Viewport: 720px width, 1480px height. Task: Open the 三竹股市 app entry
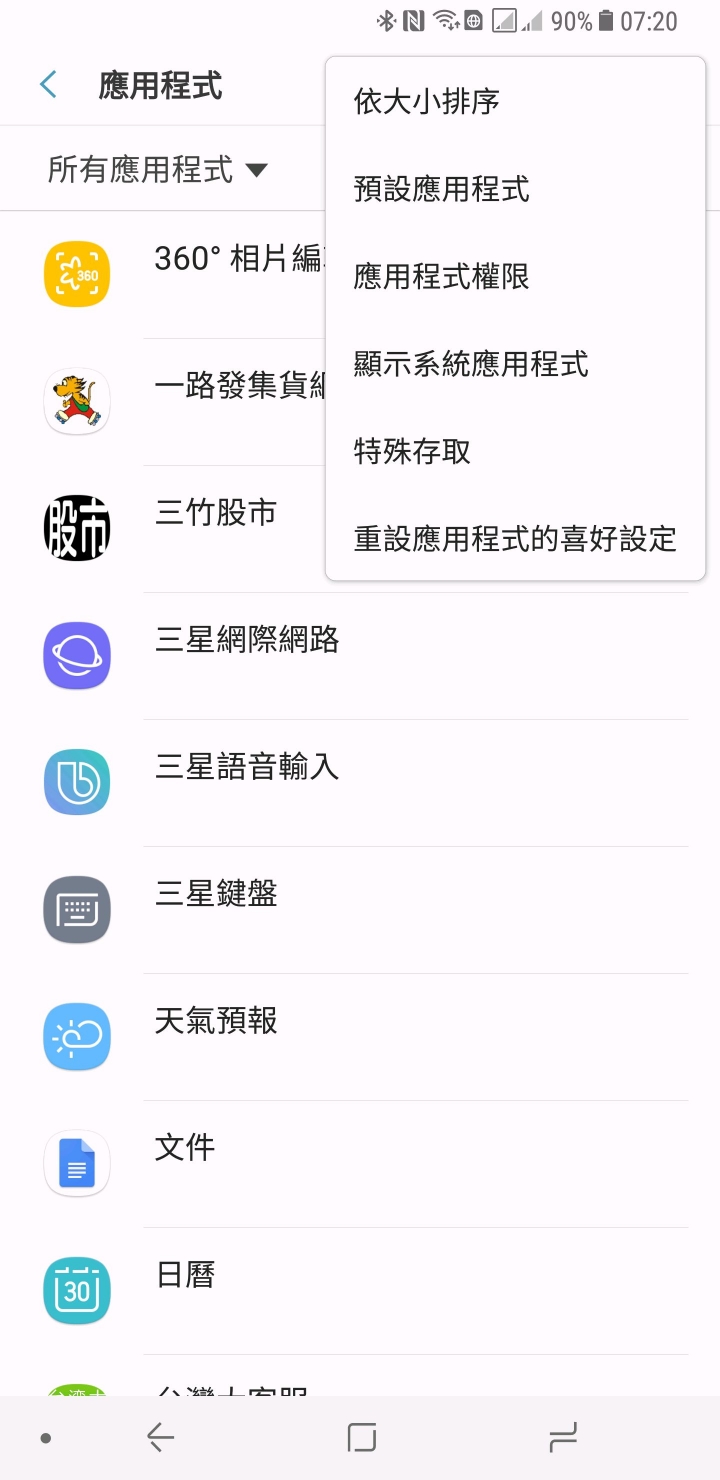pos(215,514)
